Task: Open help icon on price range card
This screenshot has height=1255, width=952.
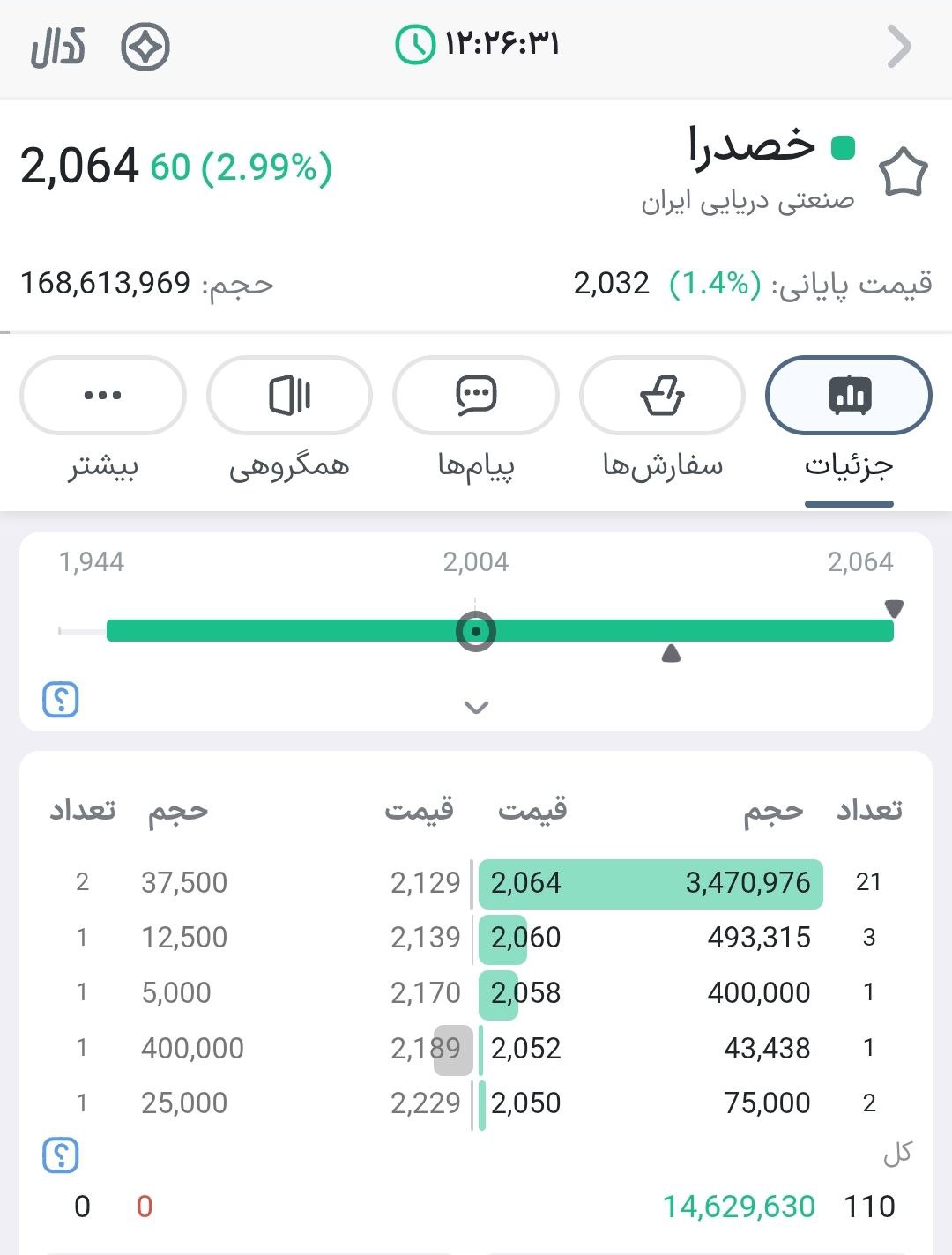Action: coord(61,700)
